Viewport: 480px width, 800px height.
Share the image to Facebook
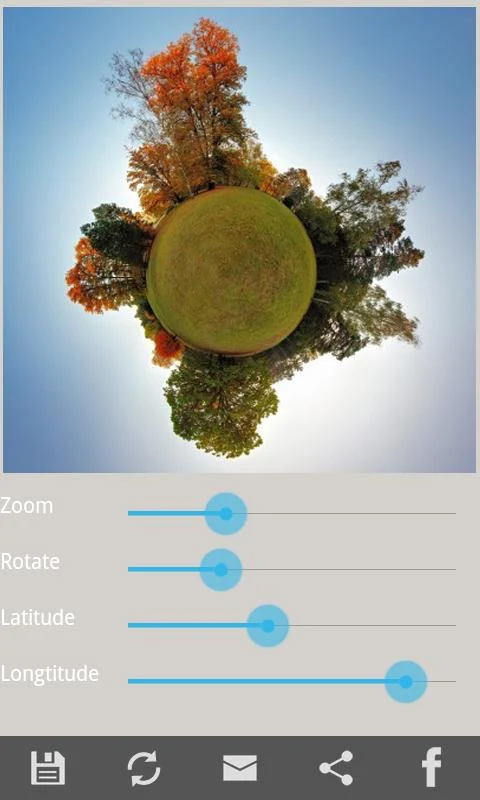tap(432, 768)
